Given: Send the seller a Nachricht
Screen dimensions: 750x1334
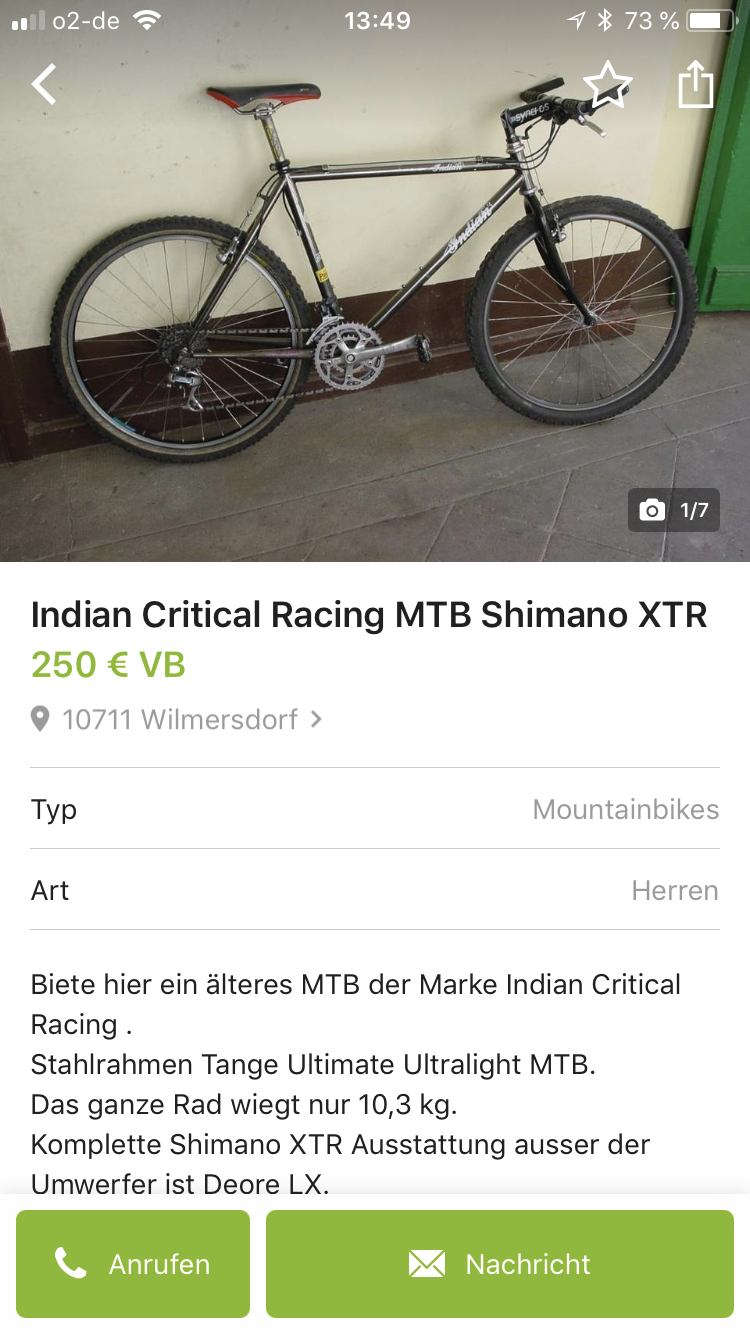Looking at the screenshot, I should tap(500, 1264).
